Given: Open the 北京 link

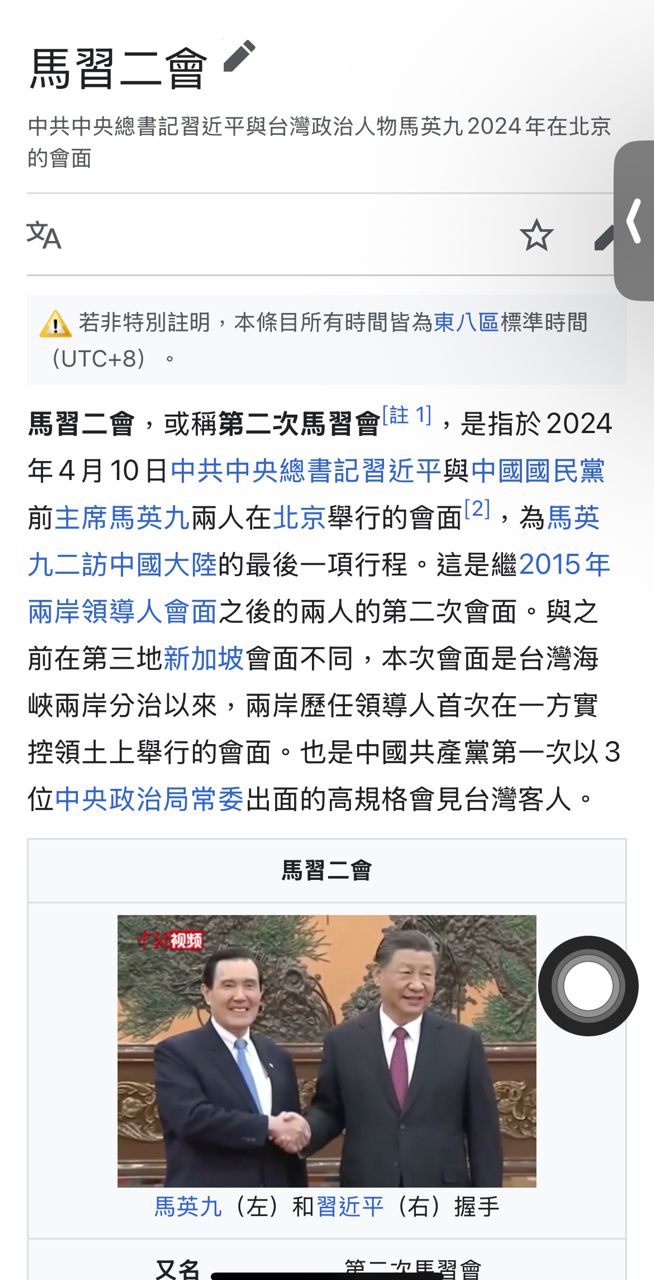Looking at the screenshot, I should coord(299,517).
